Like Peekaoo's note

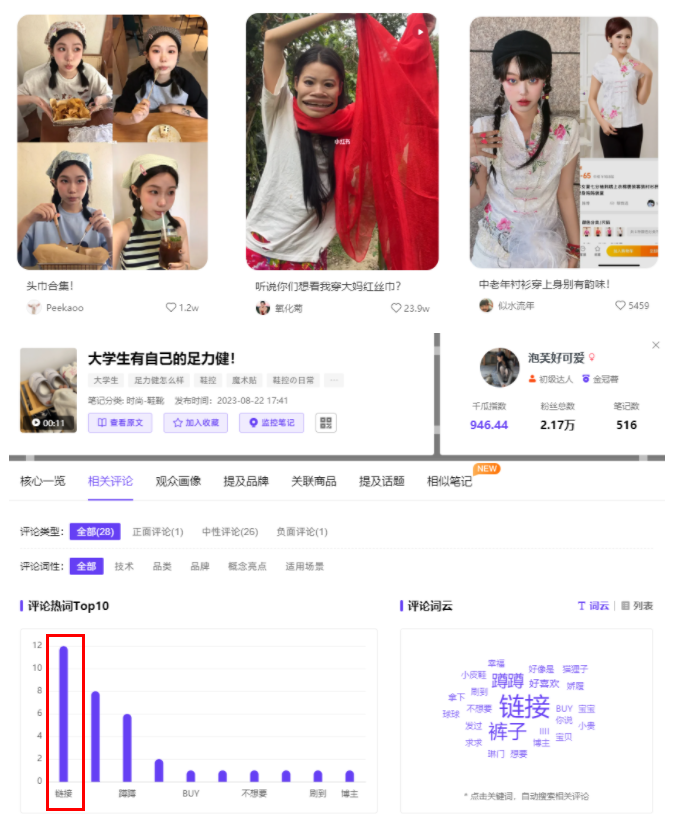(172, 308)
